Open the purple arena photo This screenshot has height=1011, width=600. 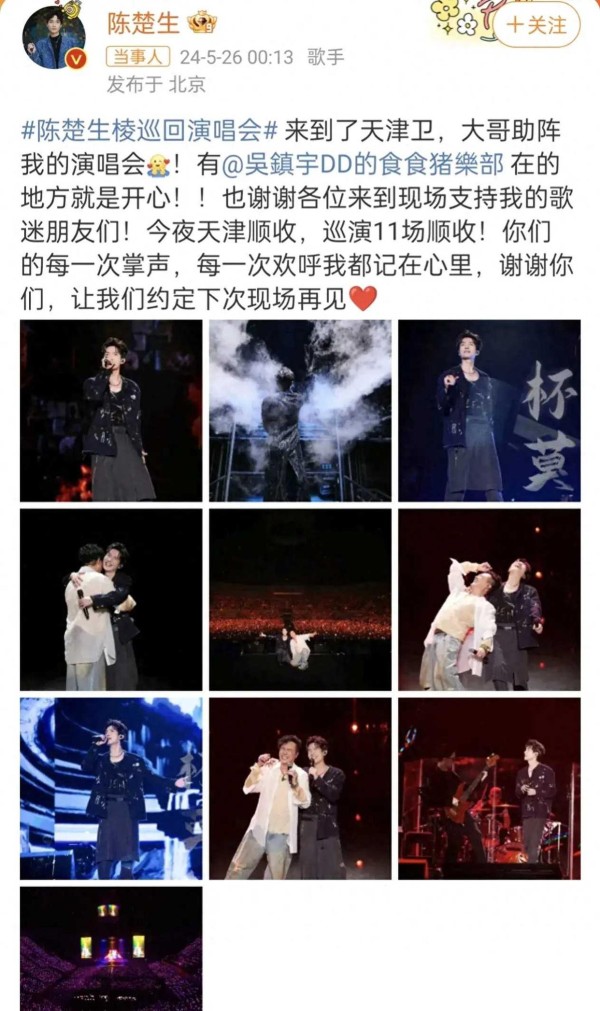pos(111,948)
